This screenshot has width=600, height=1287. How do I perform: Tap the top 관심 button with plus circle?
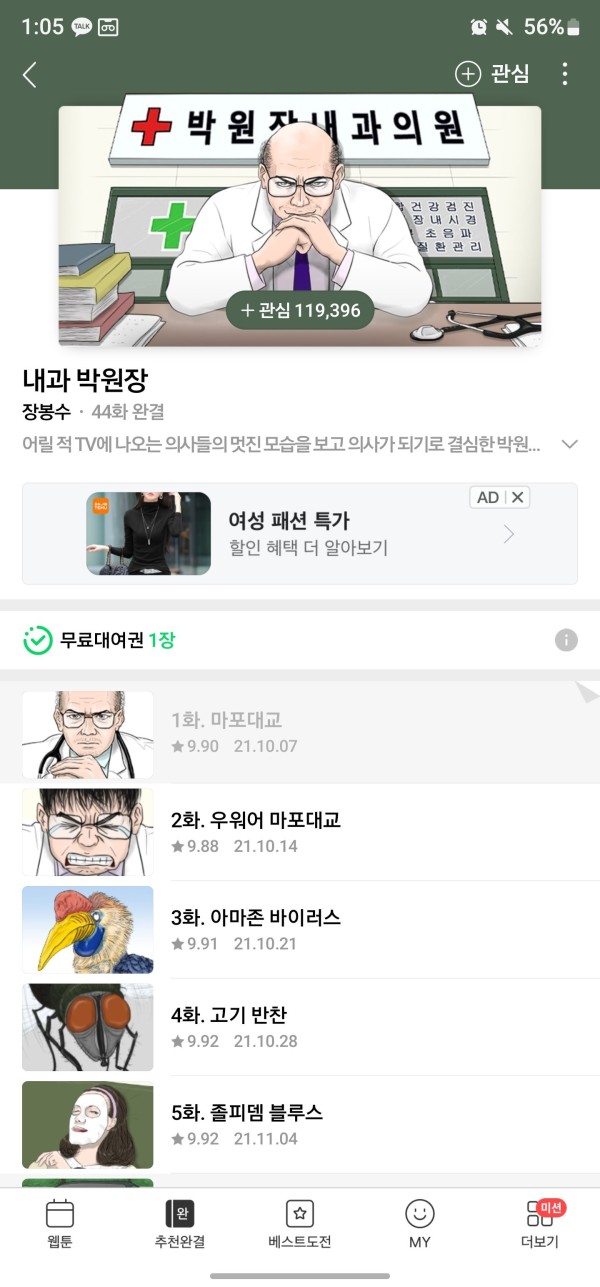point(492,74)
